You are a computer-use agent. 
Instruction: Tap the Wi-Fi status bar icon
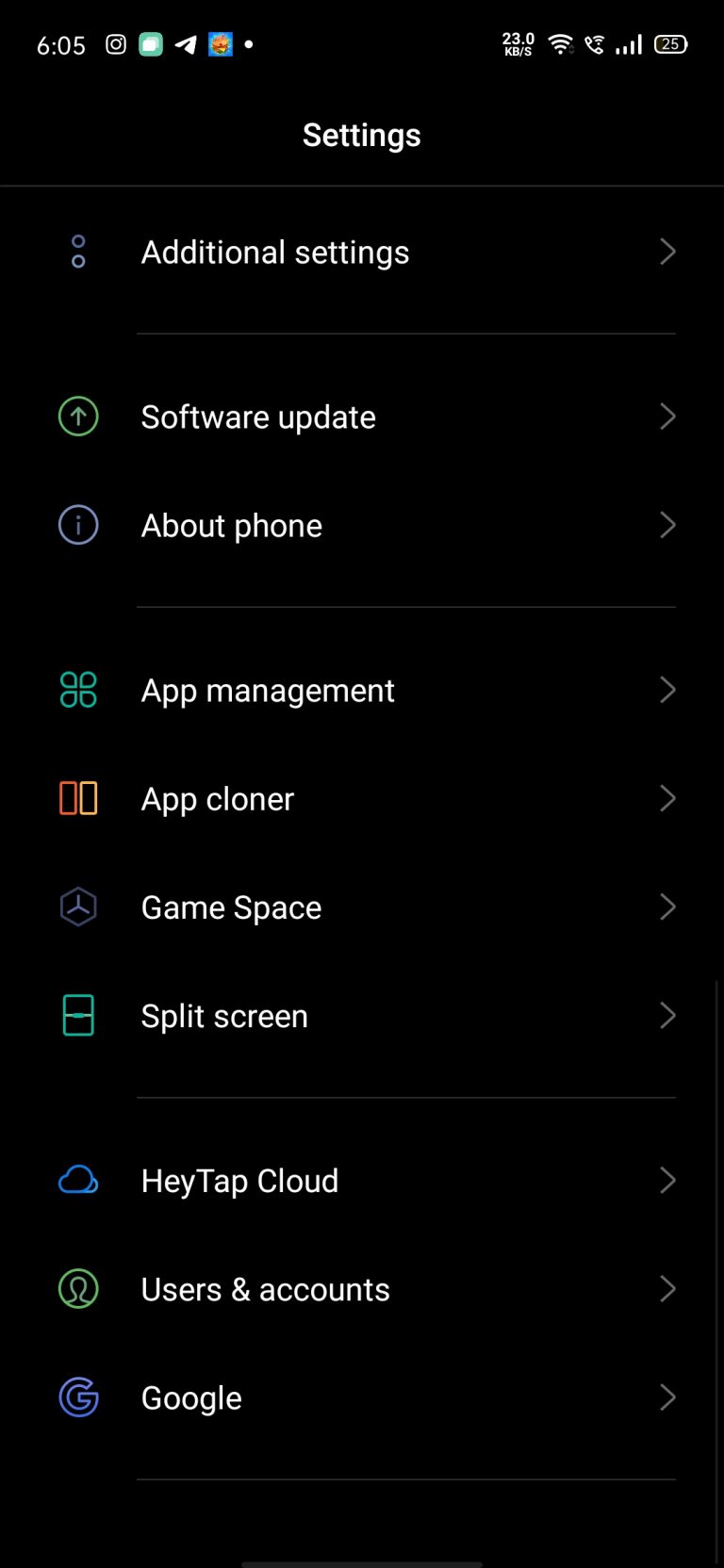[560, 44]
